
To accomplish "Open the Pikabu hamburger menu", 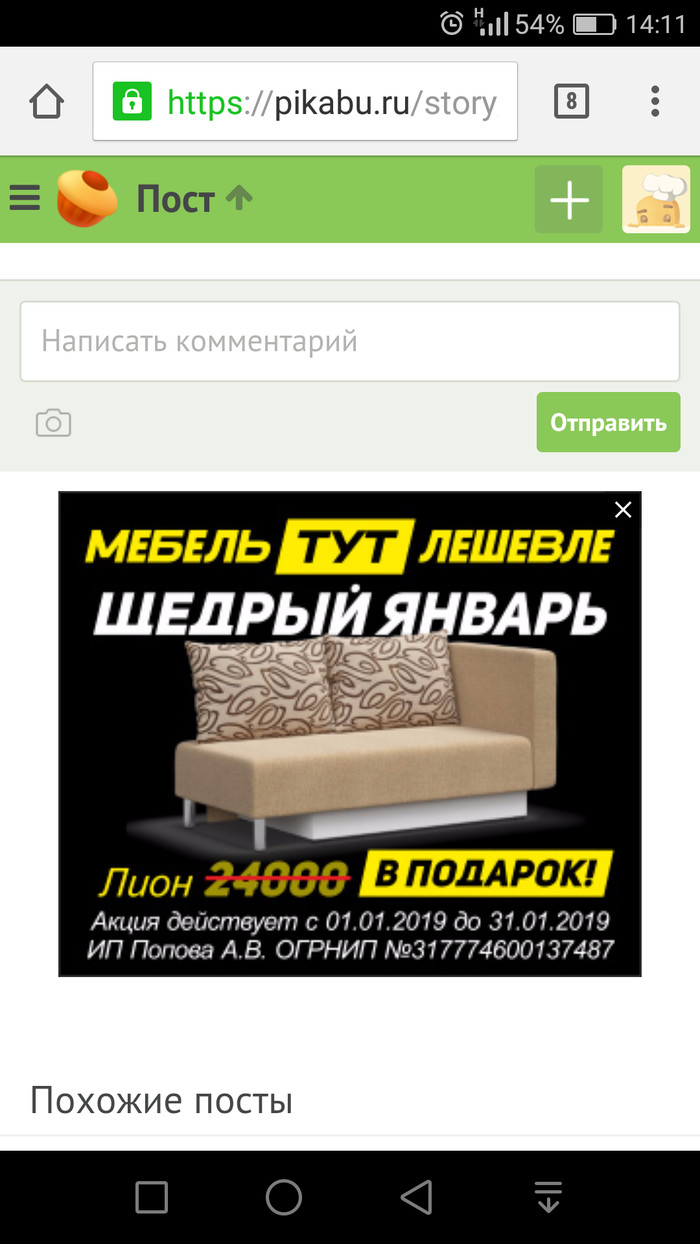I will 24,199.
